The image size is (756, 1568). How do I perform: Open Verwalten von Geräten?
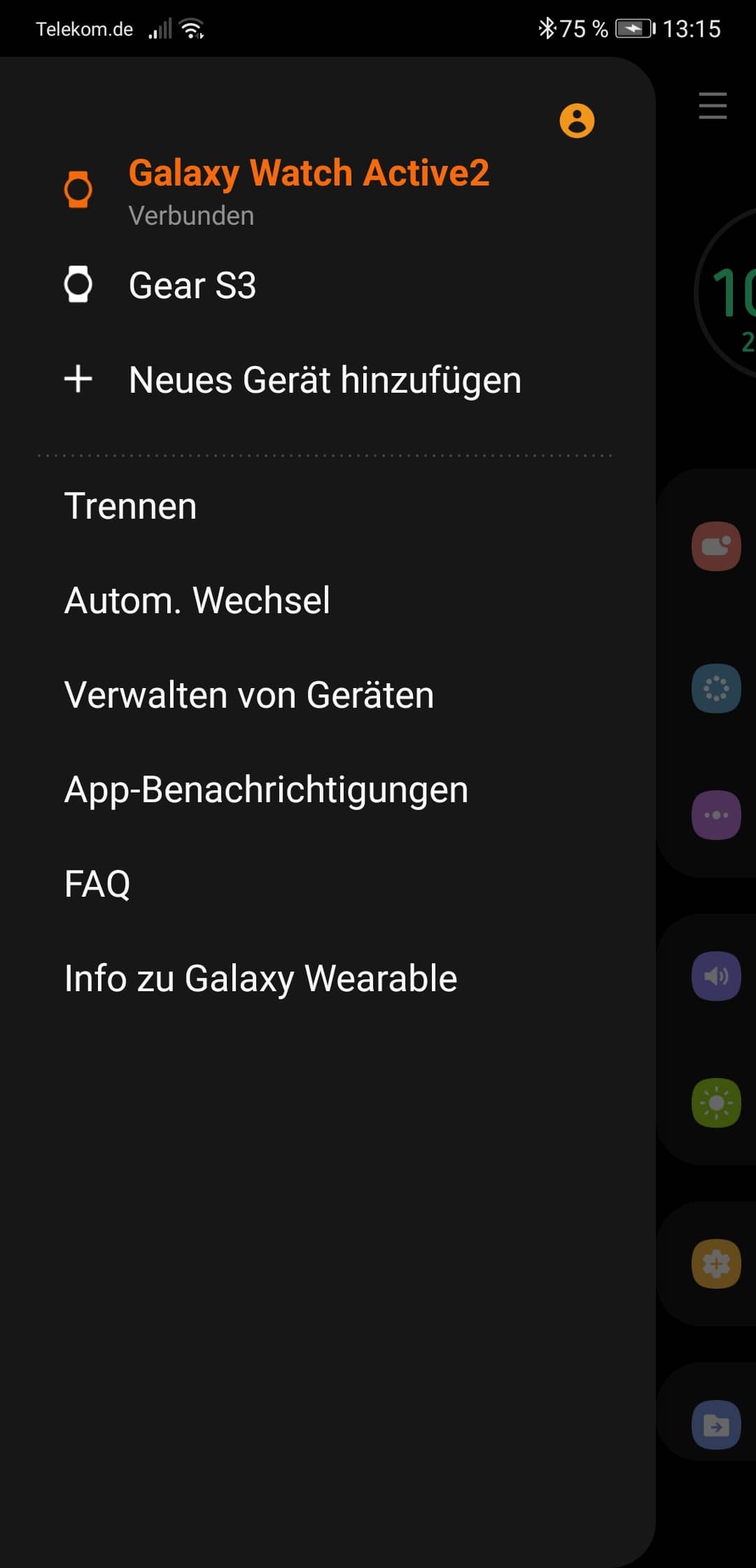[x=248, y=695]
